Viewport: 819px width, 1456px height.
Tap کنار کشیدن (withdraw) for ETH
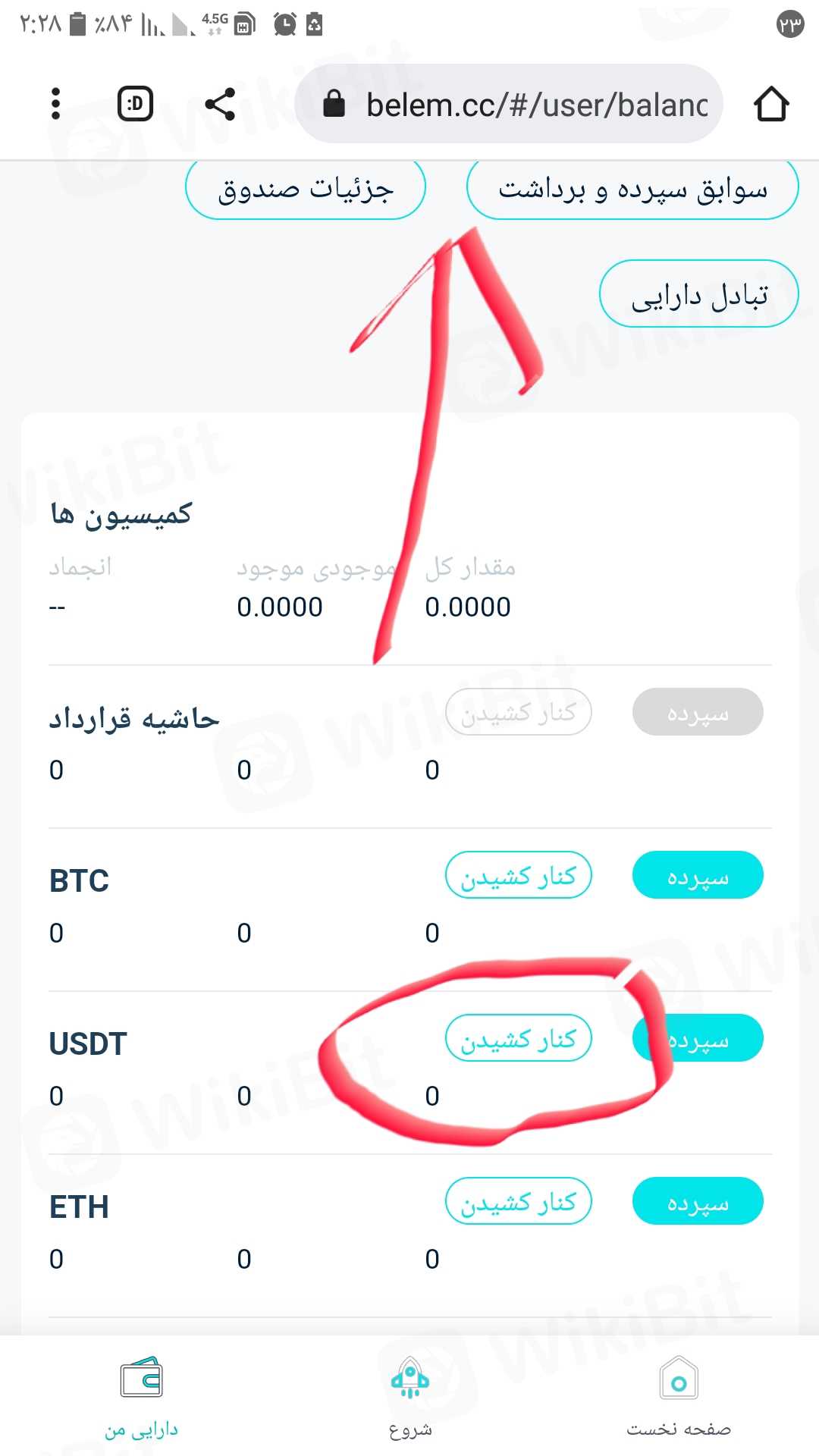pos(519,1201)
